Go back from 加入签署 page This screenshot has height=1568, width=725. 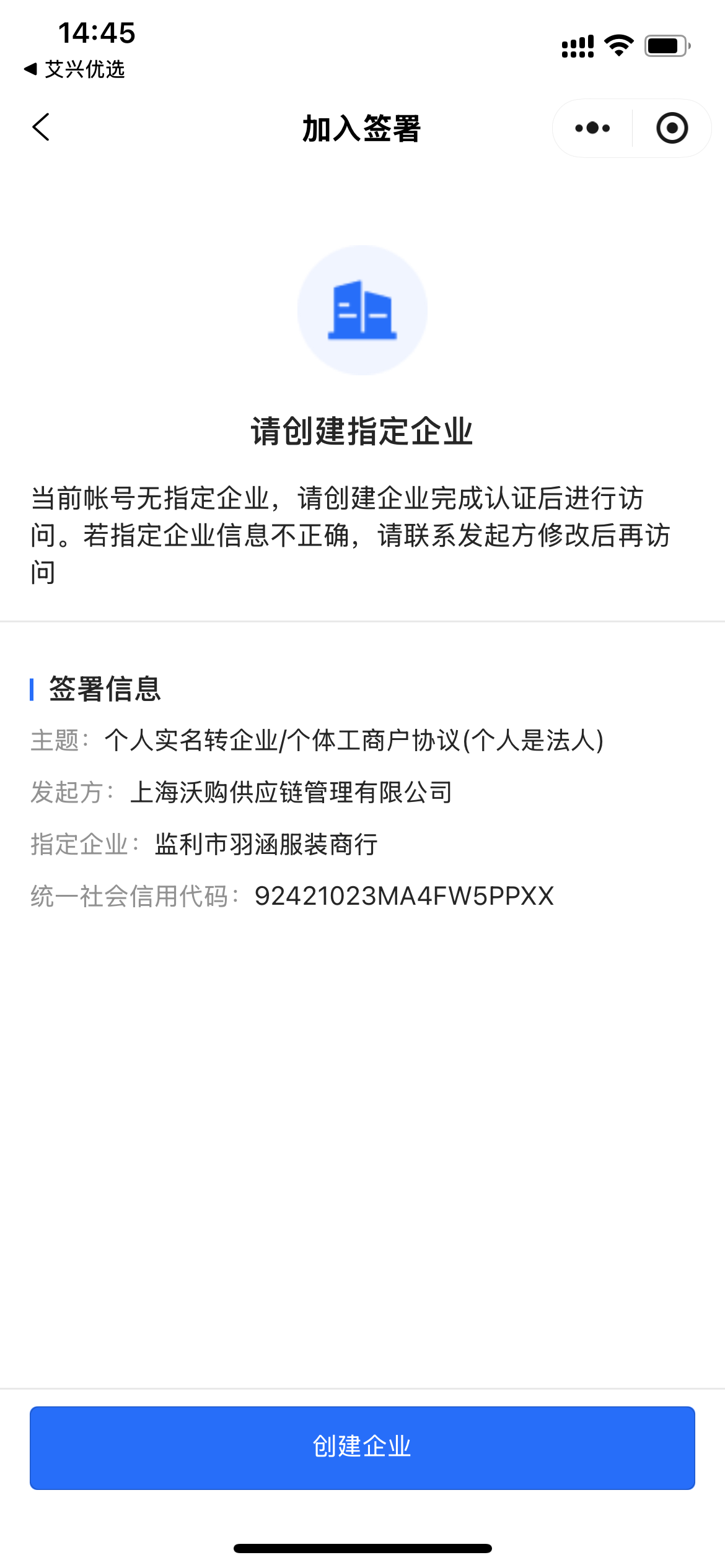41,128
